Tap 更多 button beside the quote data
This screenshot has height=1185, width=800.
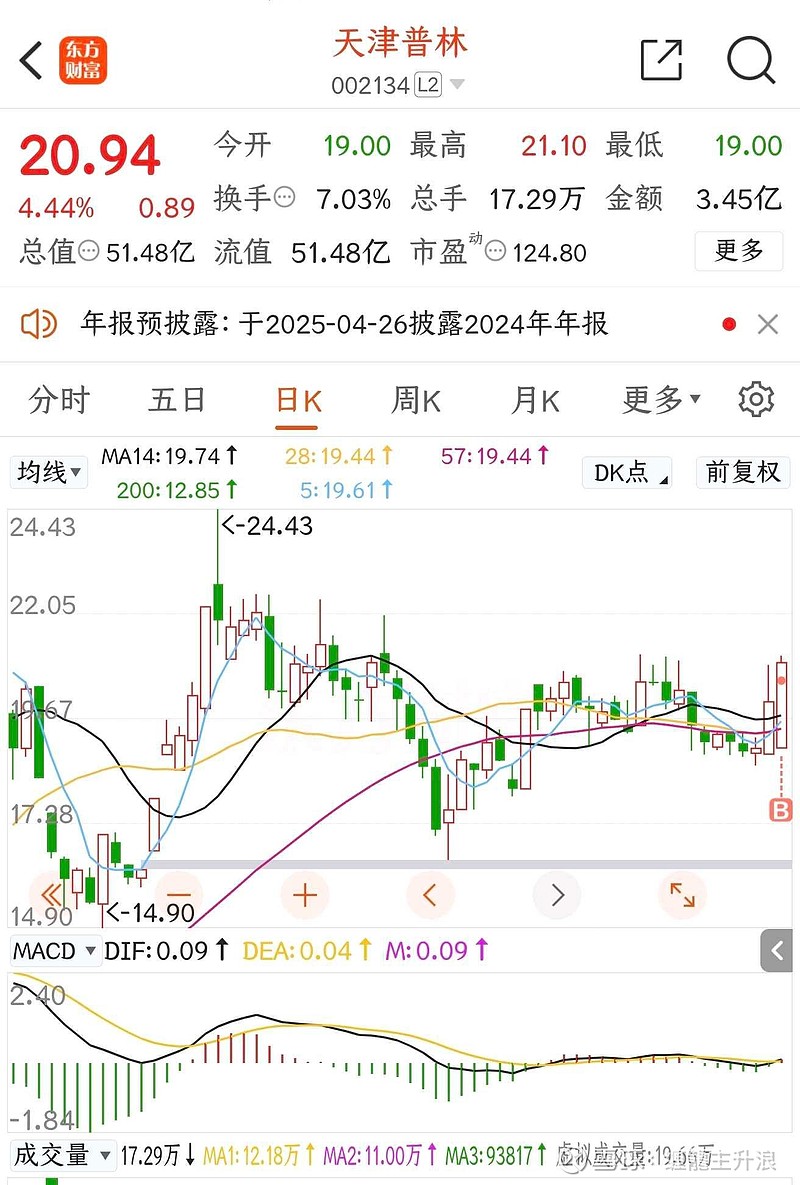[x=739, y=249]
